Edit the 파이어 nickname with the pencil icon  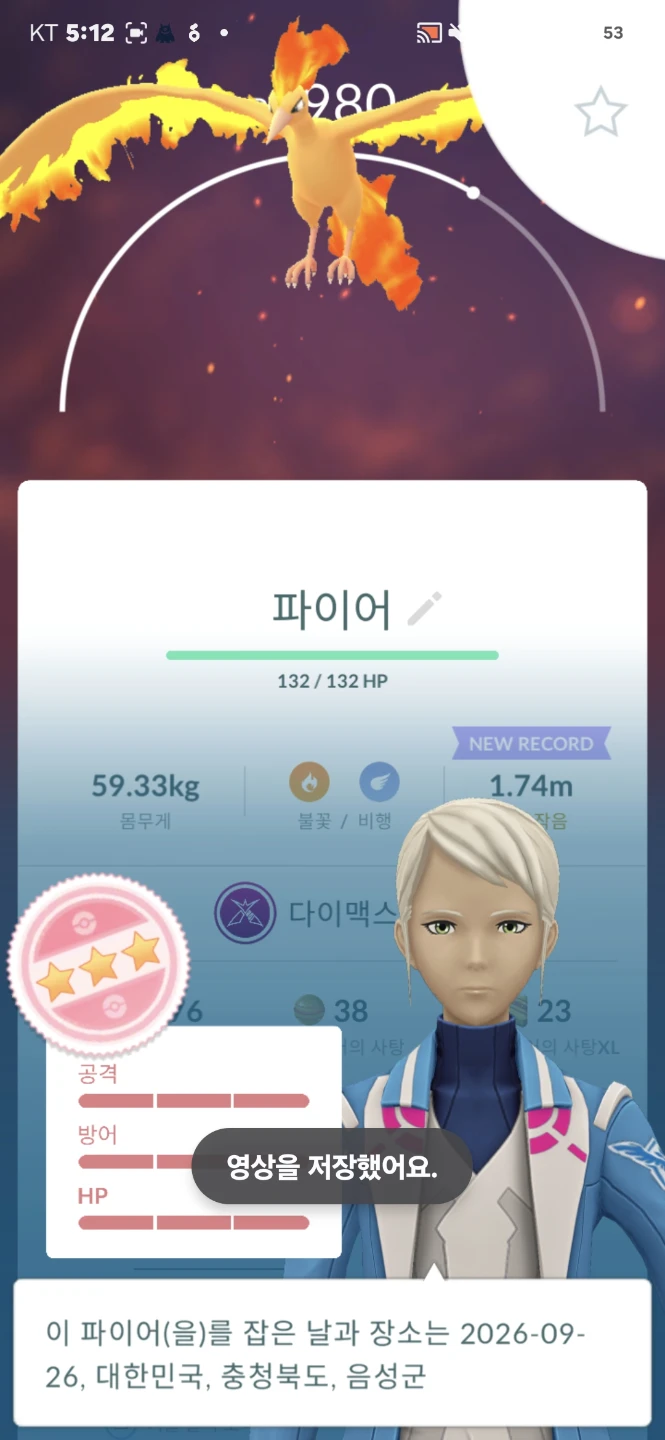coord(425,608)
